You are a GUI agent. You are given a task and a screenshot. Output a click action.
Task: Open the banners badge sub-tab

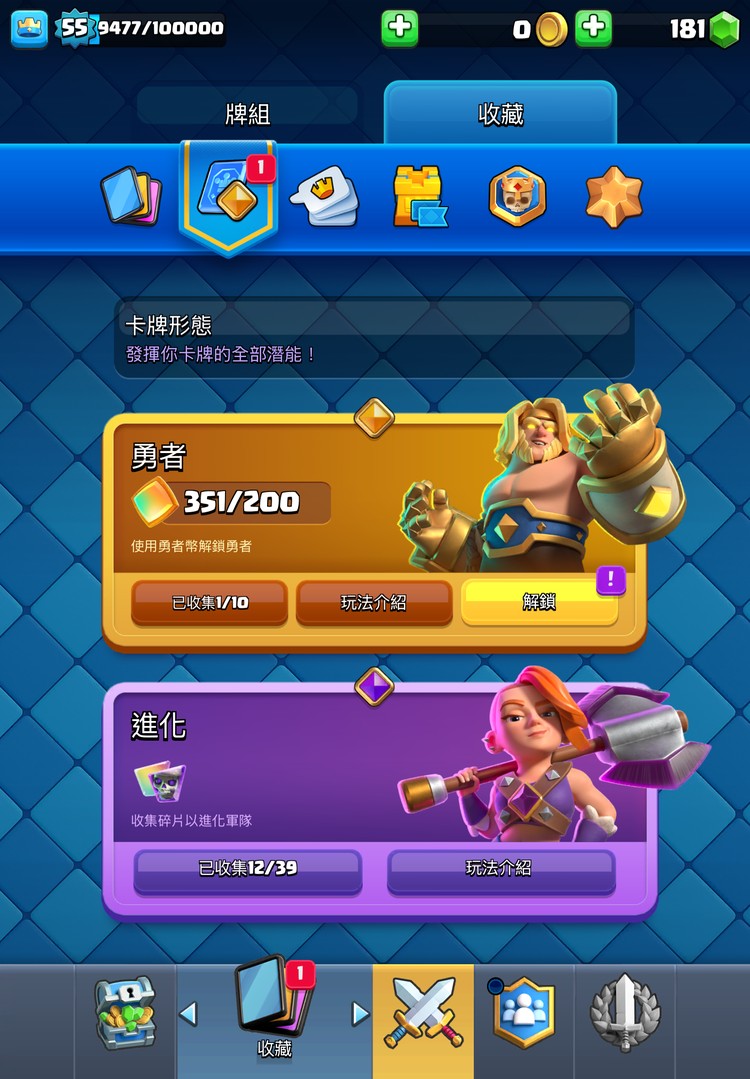click(517, 196)
